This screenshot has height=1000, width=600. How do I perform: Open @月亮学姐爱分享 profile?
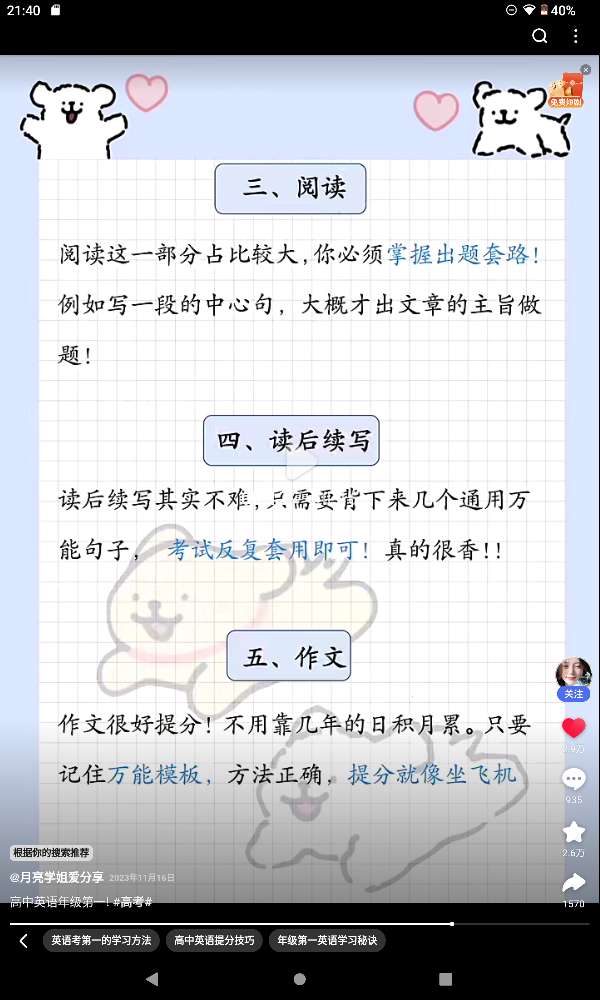coord(56,877)
